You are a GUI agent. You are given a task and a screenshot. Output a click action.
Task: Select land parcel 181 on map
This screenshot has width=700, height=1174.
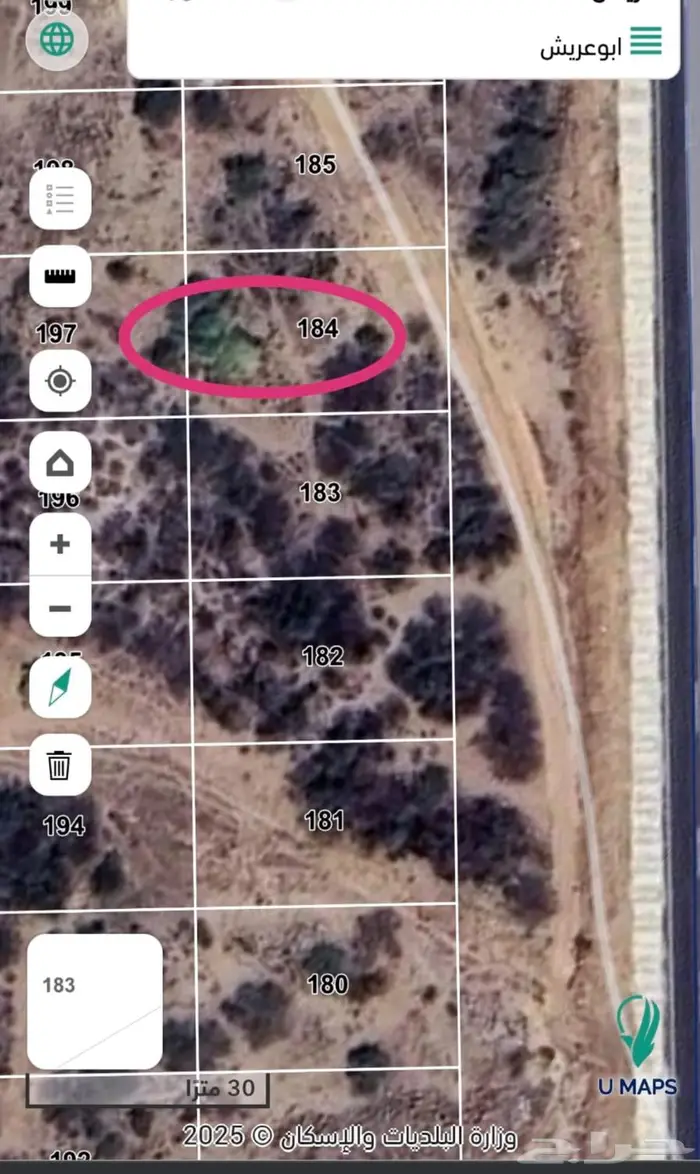coord(324,821)
